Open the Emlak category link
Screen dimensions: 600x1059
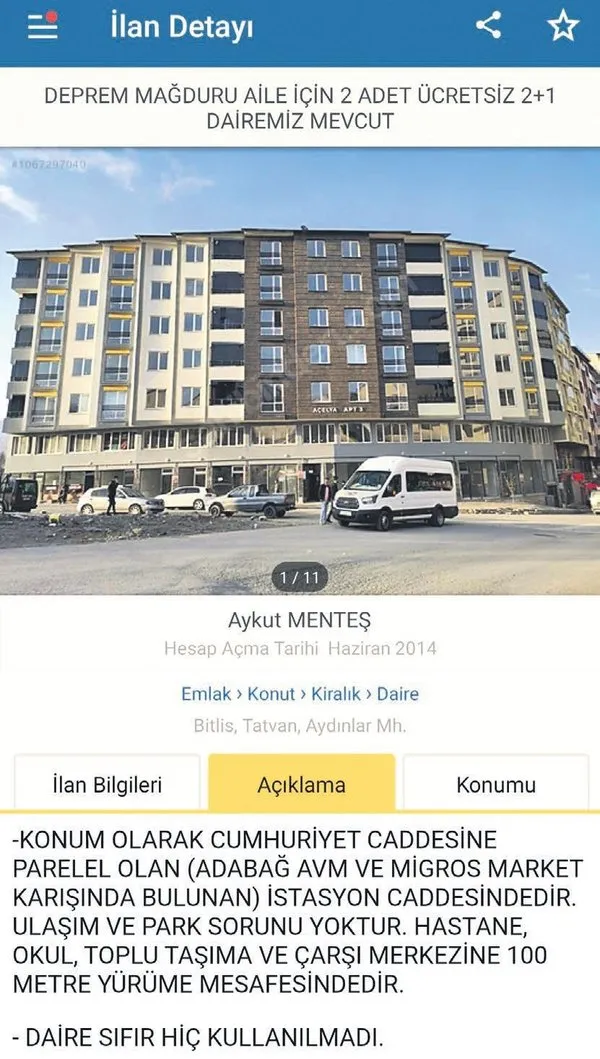[x=206, y=693]
